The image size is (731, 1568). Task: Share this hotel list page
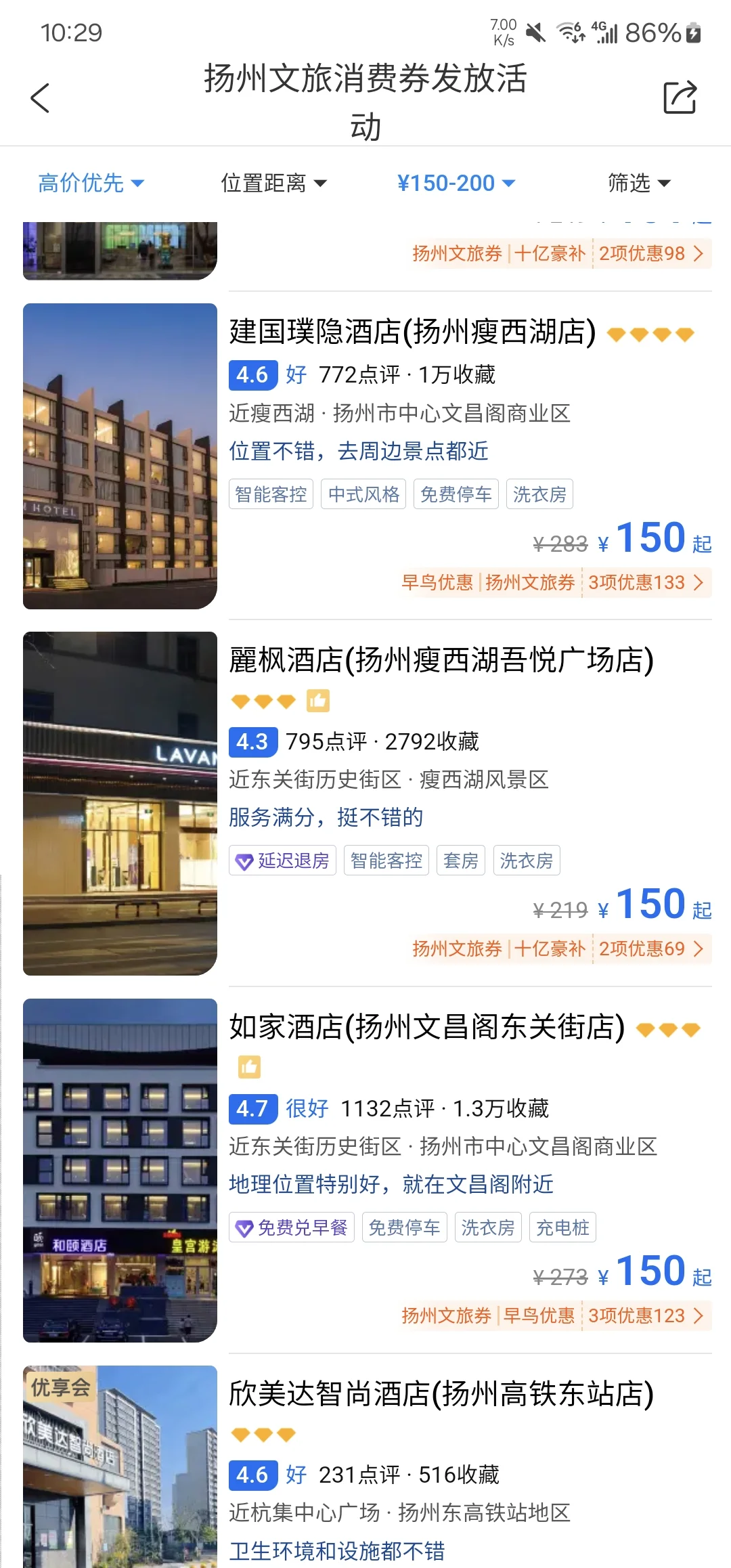click(x=680, y=98)
